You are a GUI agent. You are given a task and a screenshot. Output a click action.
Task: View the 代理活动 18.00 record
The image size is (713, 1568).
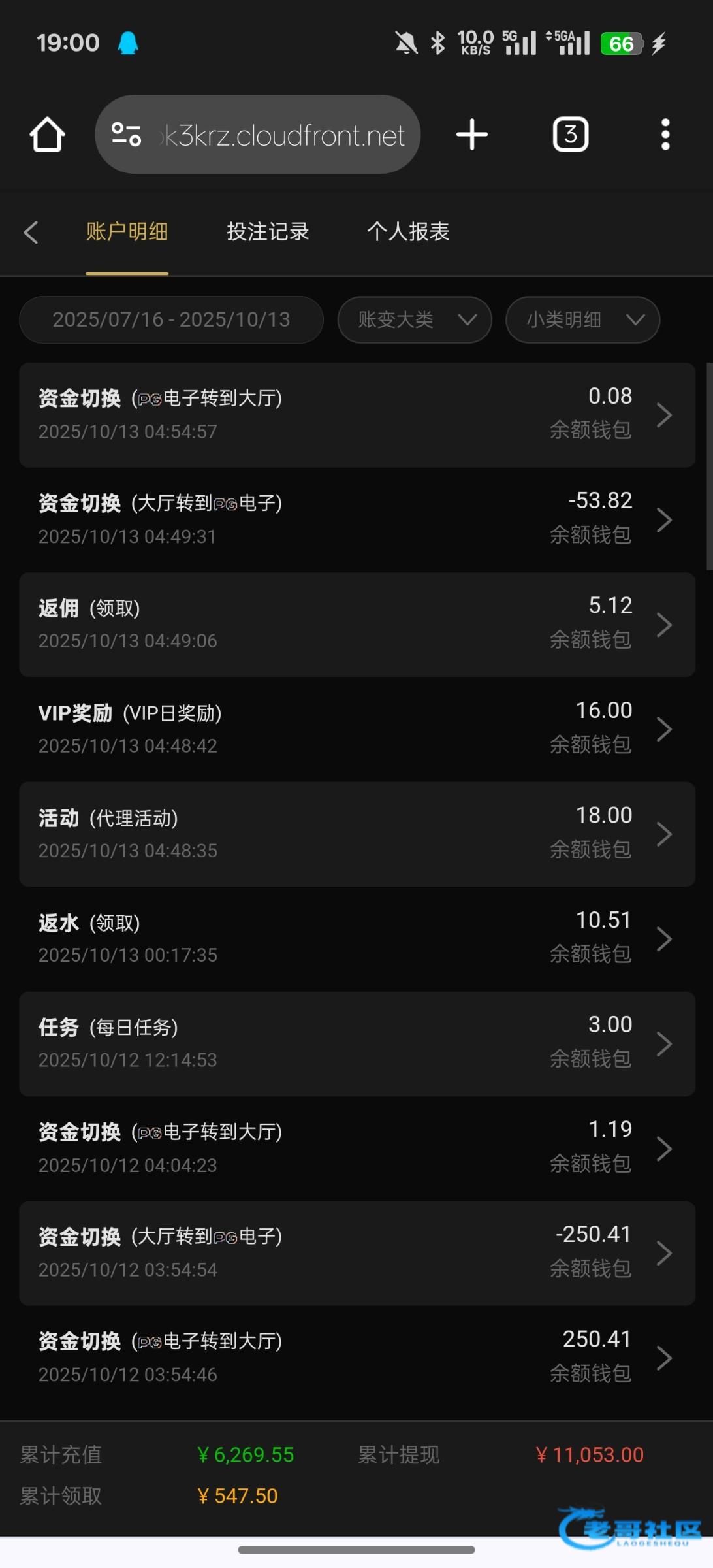coord(357,834)
